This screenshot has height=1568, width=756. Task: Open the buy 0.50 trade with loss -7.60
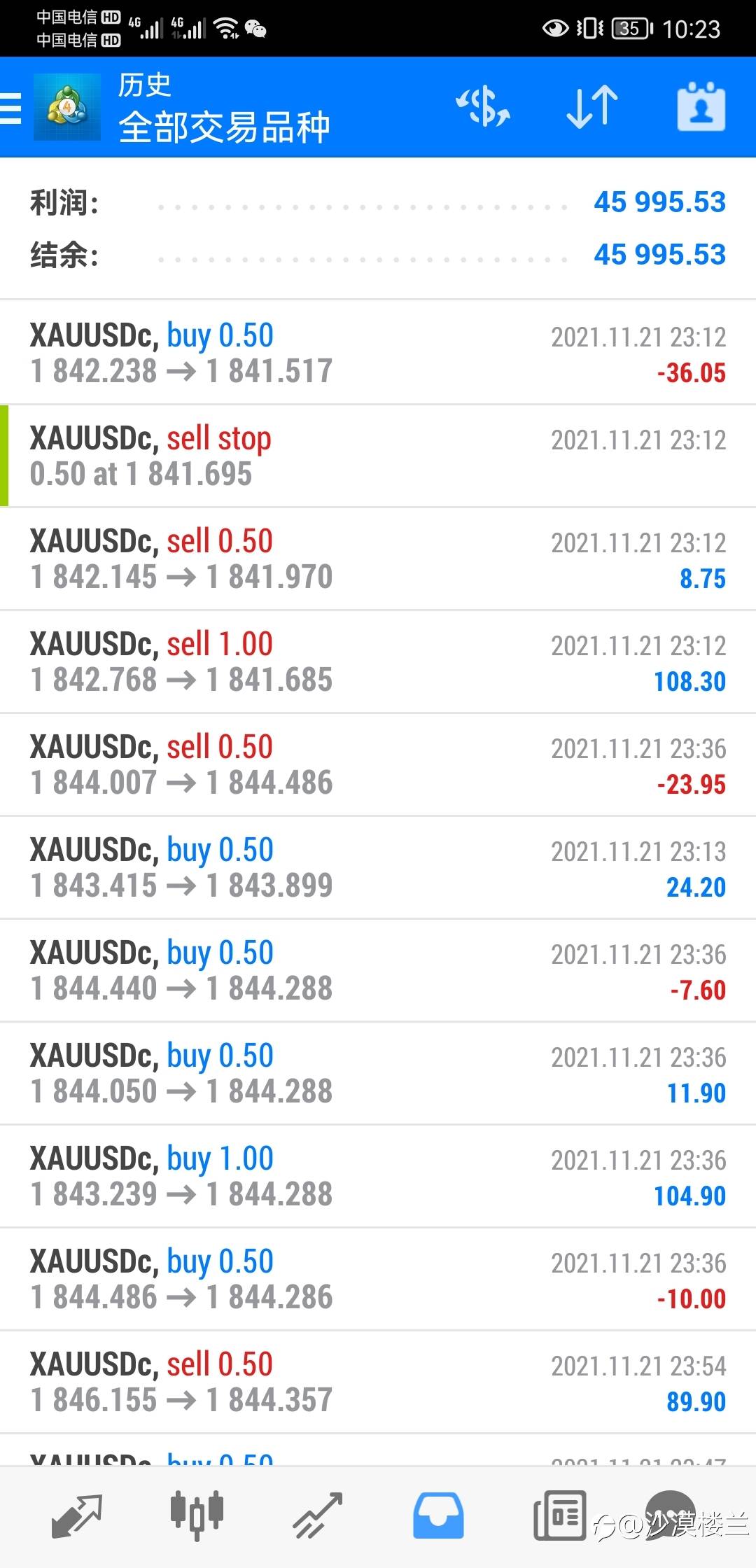coord(378,970)
